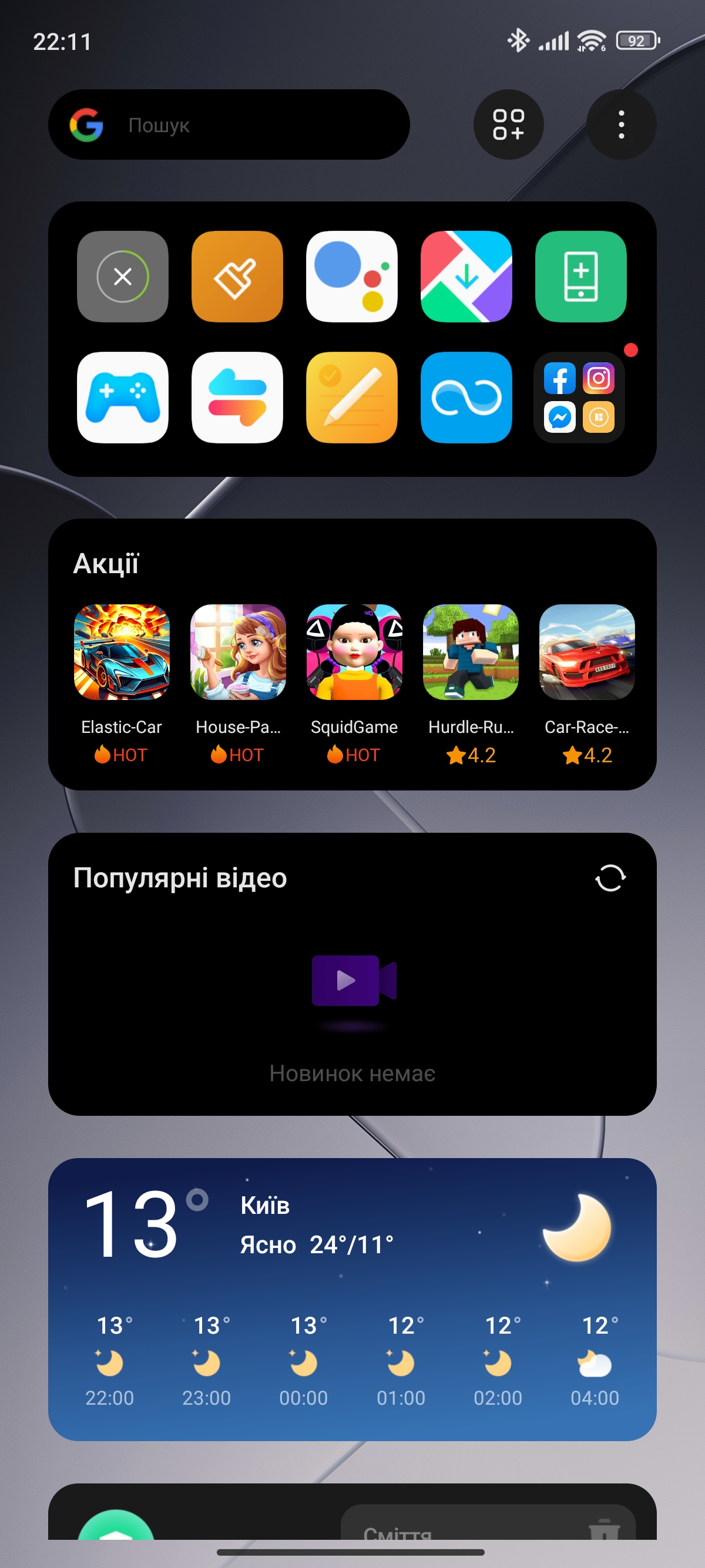Open the three-dot overflow menu
The width and height of the screenshot is (705, 1568).
point(621,125)
